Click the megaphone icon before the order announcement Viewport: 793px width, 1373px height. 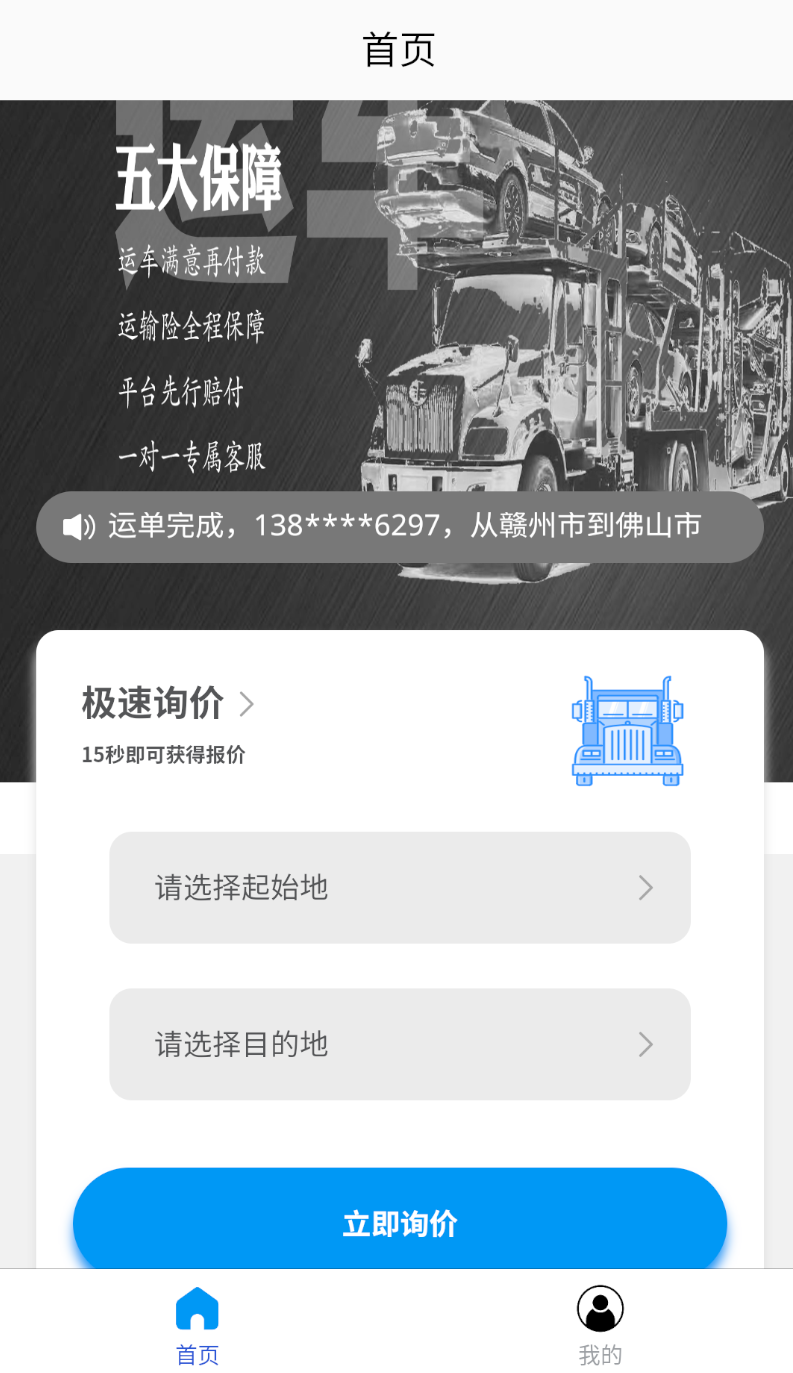pyautogui.click(x=77, y=526)
